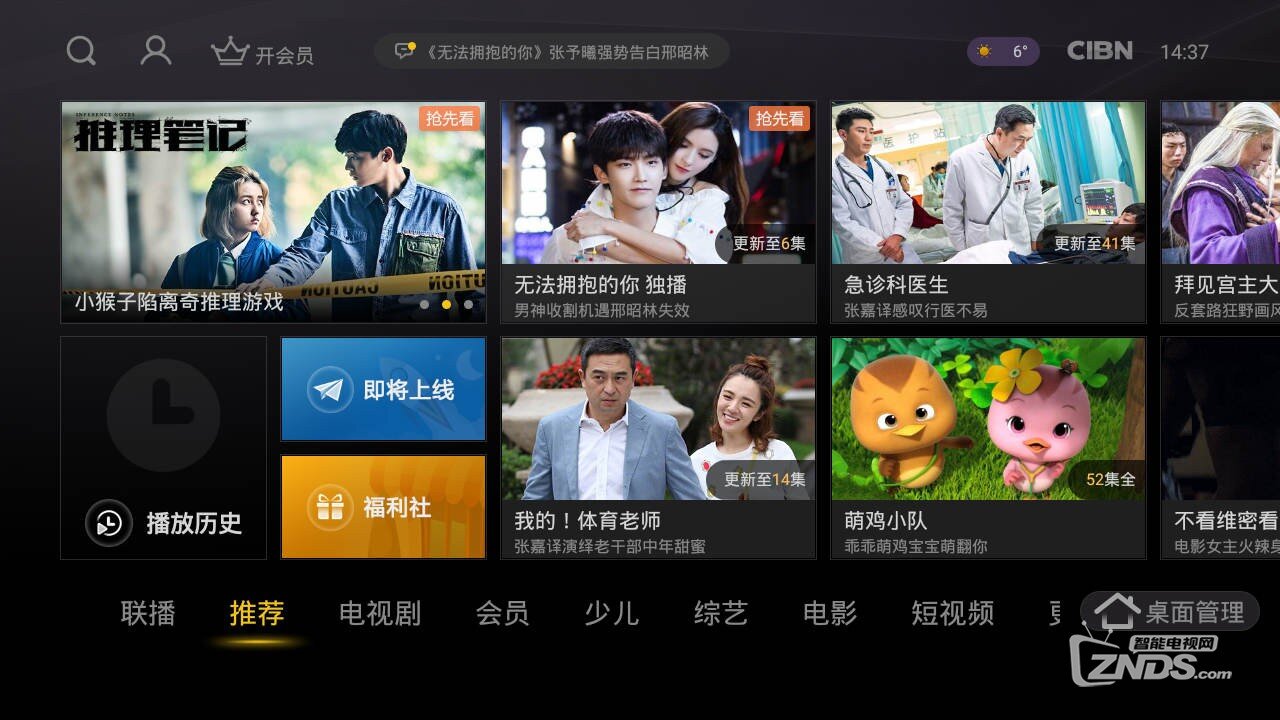Switch to the 电影 tab

pyautogui.click(x=830, y=613)
